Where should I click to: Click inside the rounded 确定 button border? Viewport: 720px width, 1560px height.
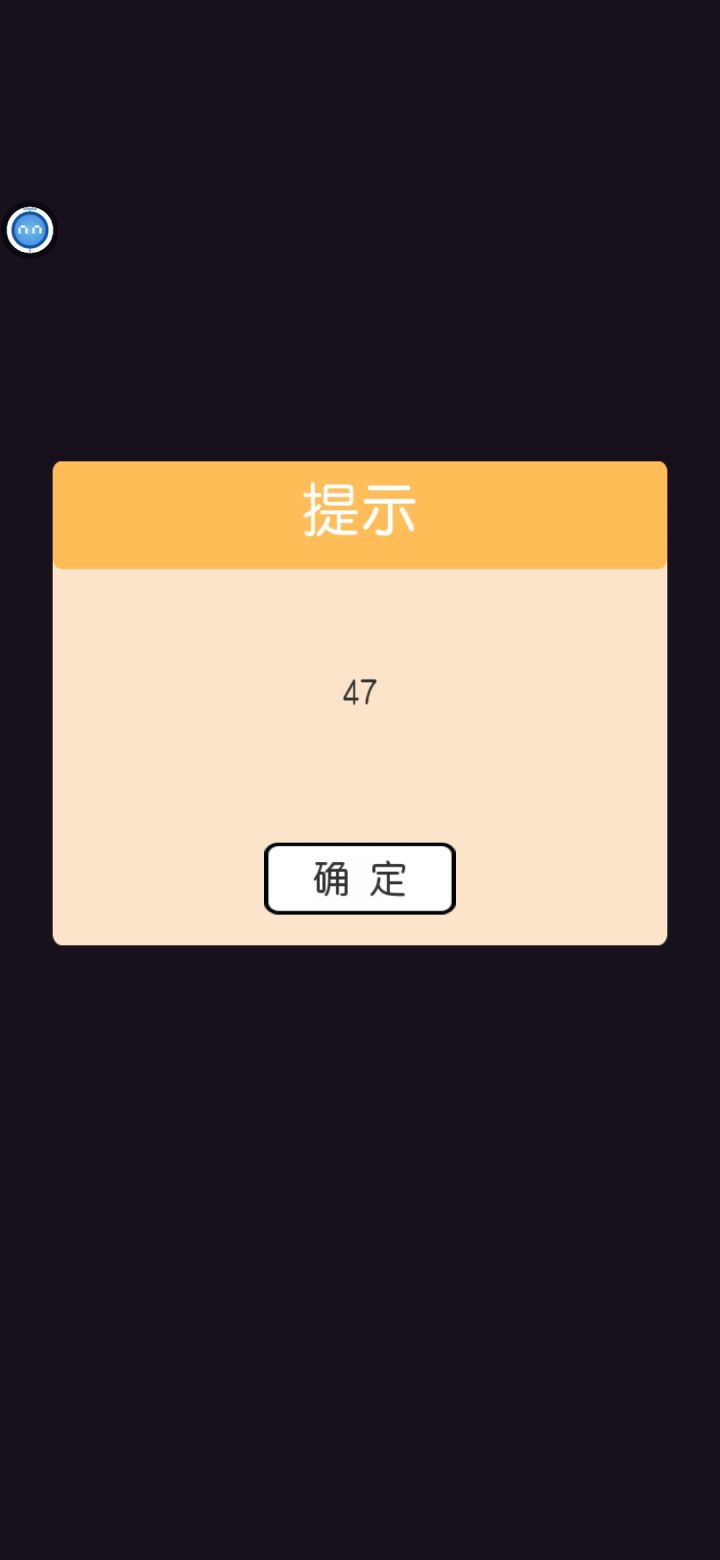359,878
